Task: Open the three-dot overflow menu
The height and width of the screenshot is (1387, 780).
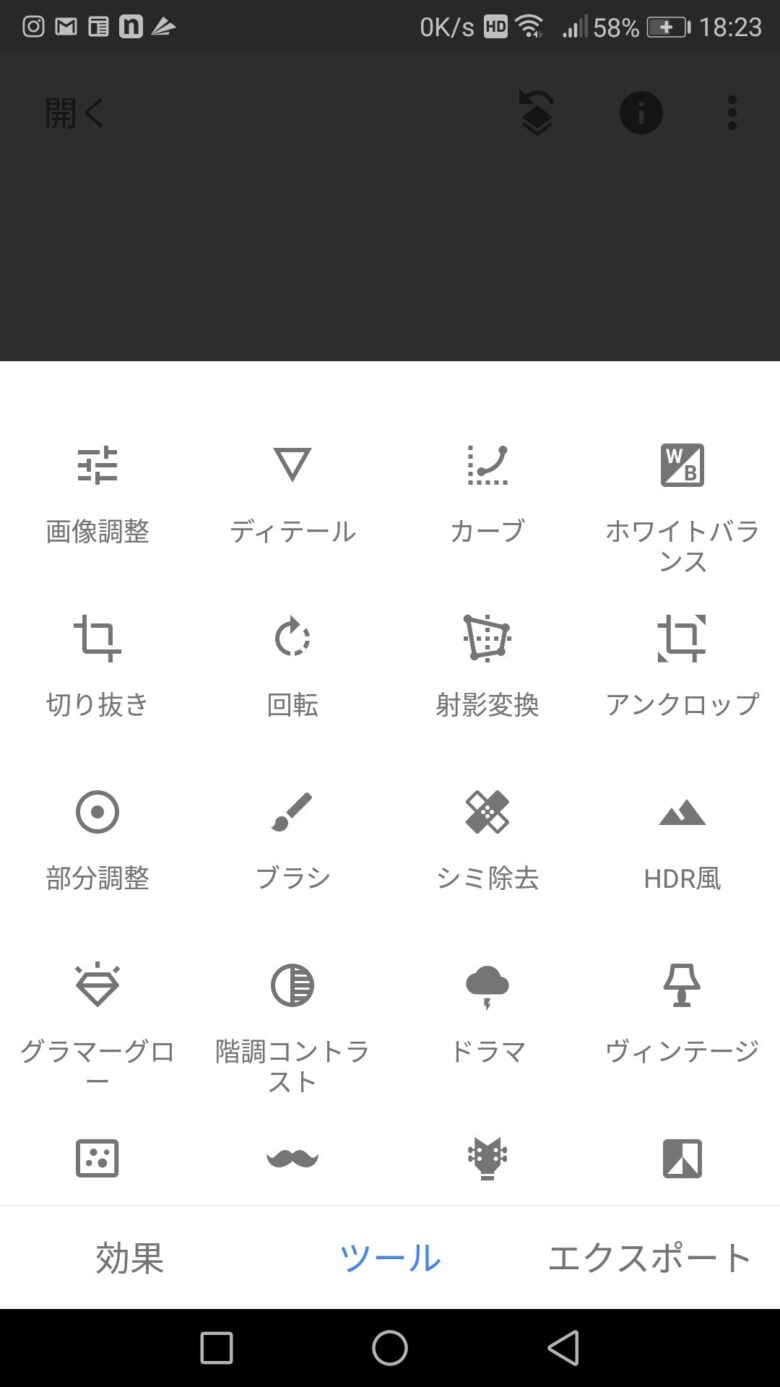Action: (732, 113)
